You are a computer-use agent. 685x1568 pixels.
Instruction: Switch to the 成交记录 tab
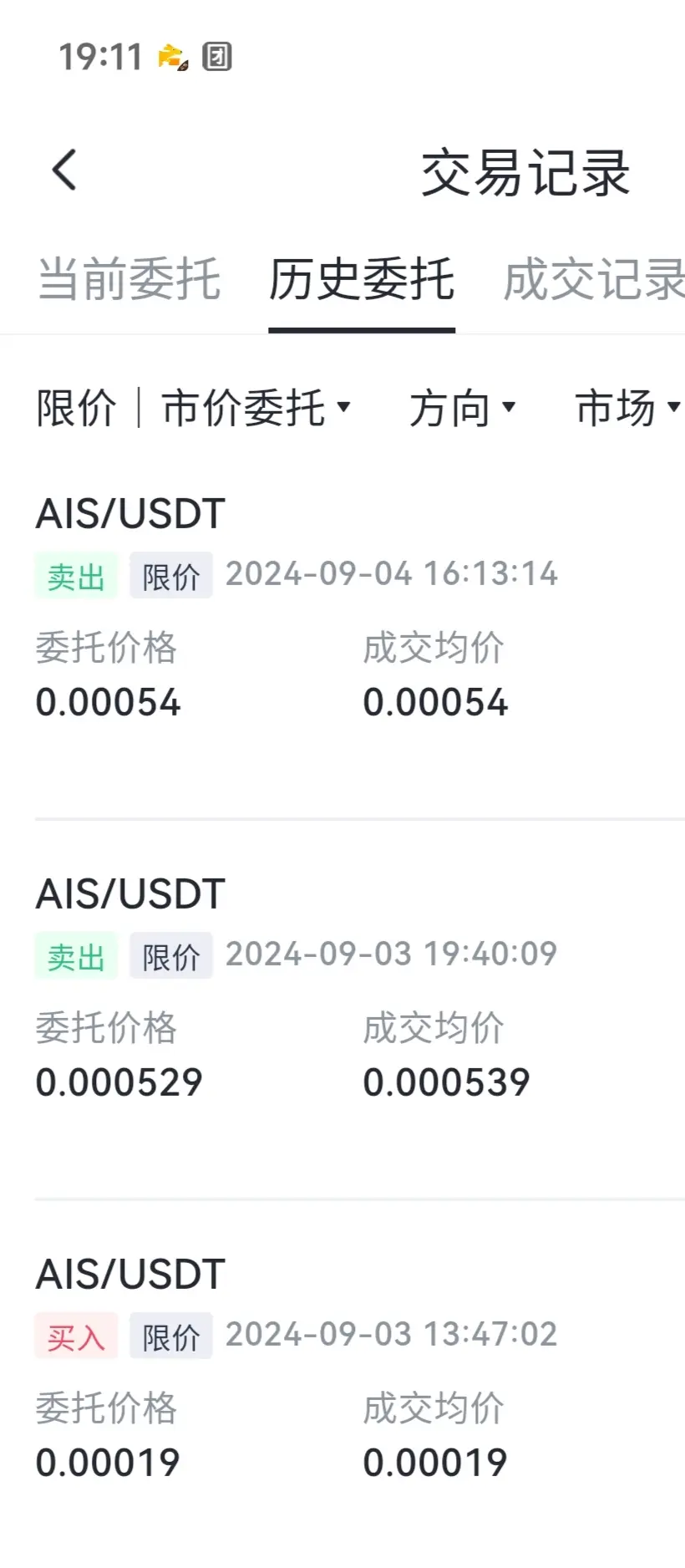pyautogui.click(x=593, y=279)
